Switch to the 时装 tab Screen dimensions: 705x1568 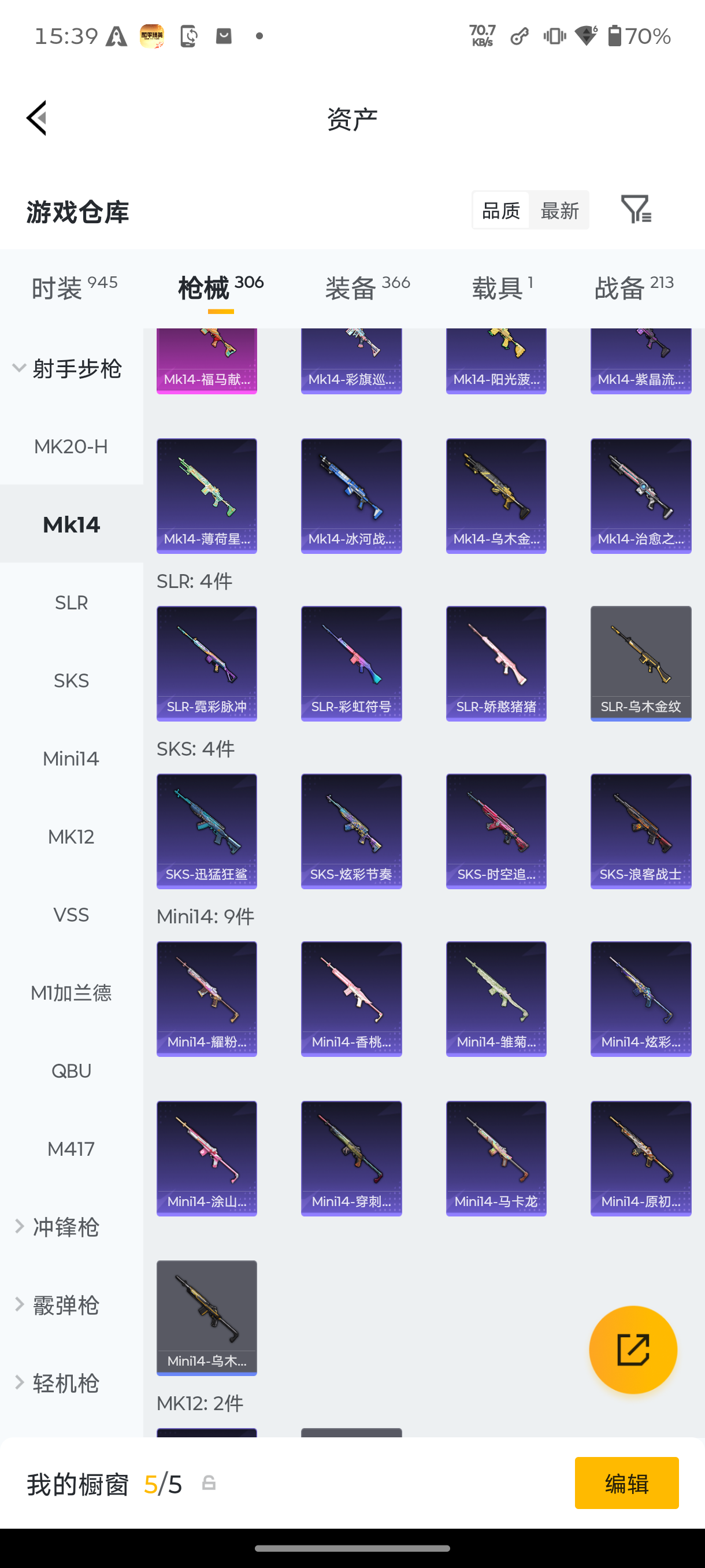[74, 288]
